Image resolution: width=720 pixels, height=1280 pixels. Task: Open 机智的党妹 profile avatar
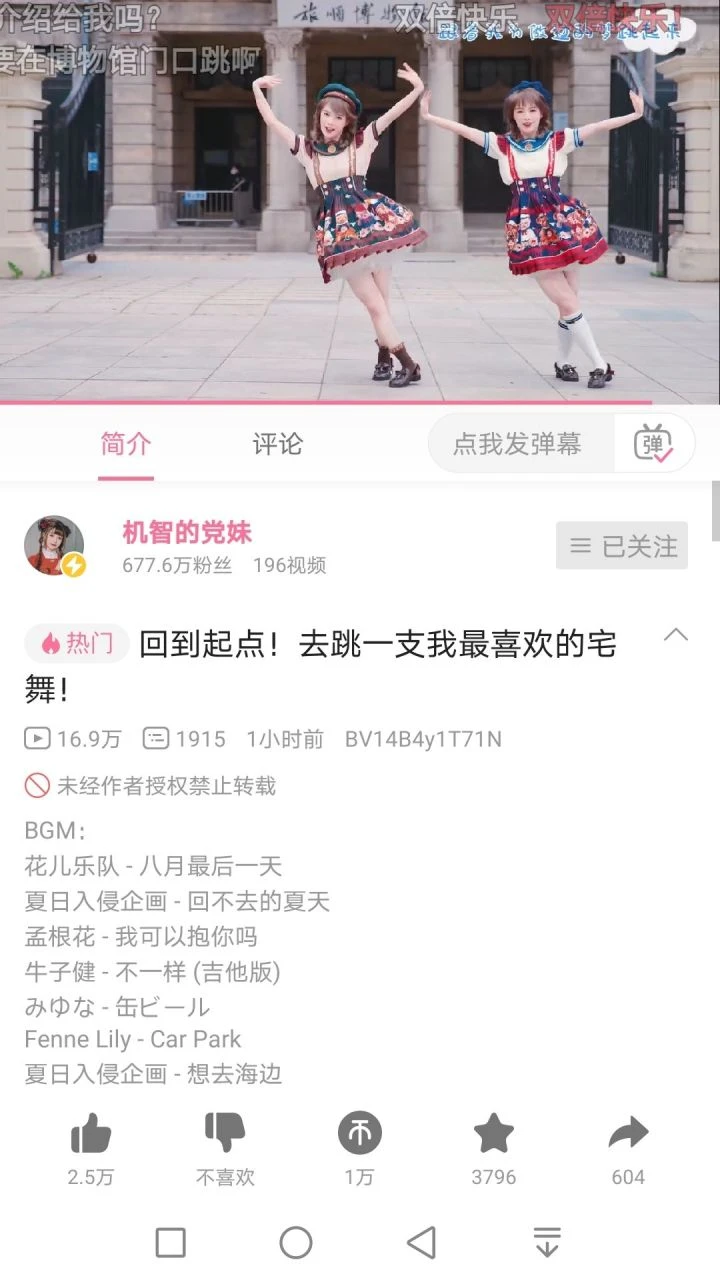click(x=54, y=546)
